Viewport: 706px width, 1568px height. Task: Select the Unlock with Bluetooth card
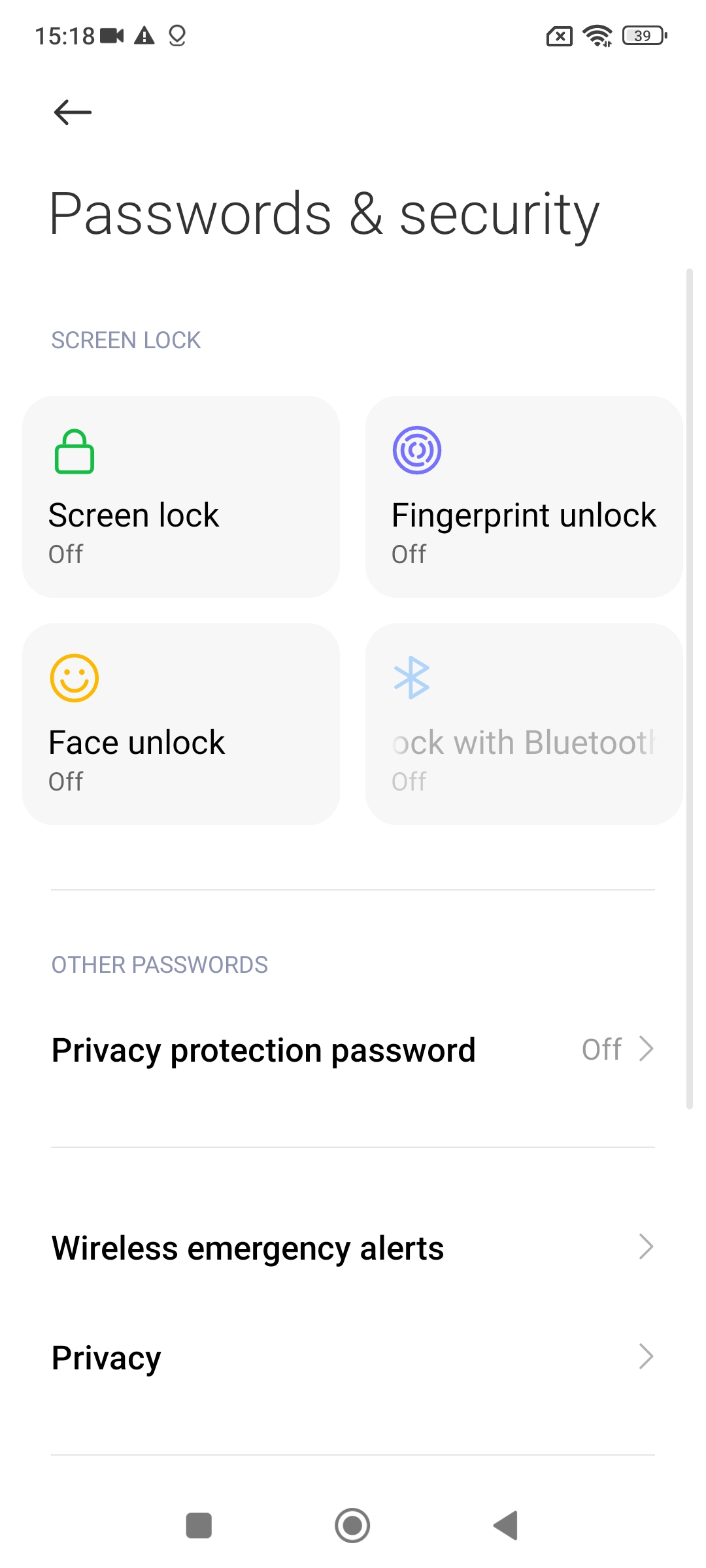(x=524, y=724)
